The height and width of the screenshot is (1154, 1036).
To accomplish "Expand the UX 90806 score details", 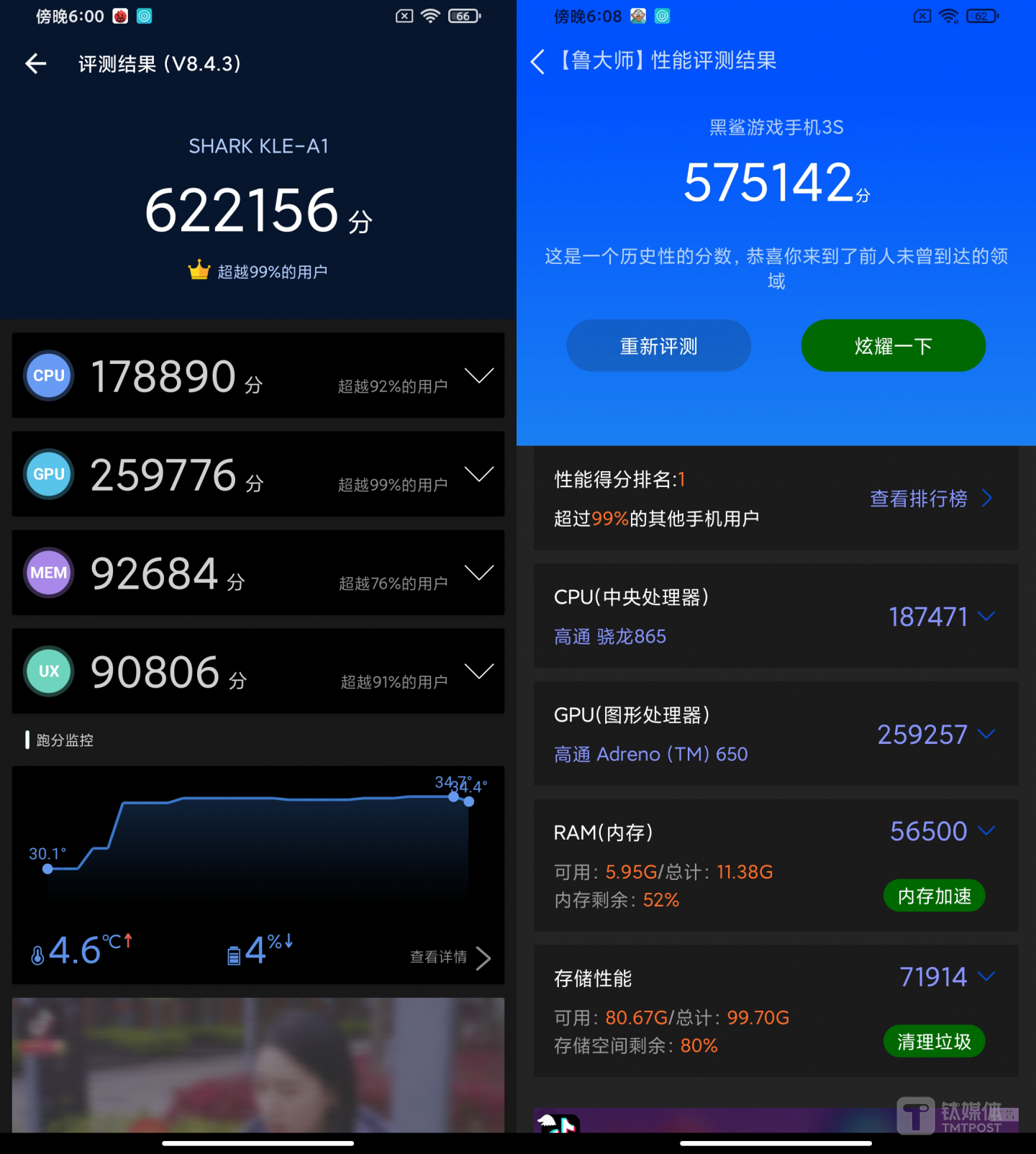I will tap(479, 671).
